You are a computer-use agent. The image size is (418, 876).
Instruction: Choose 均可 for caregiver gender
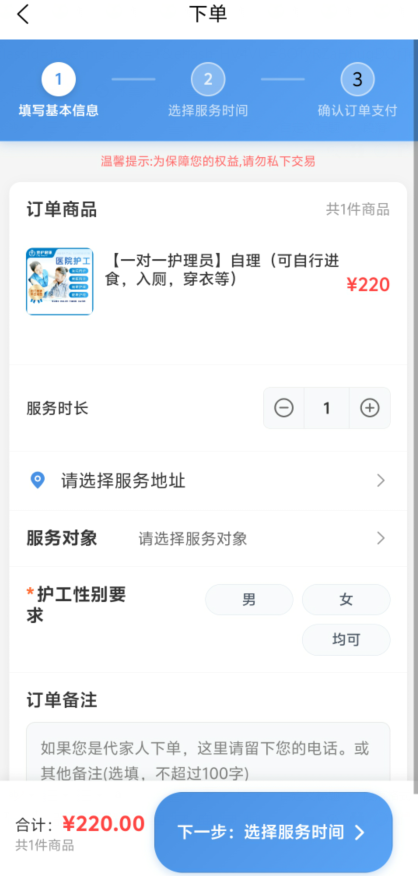(346, 640)
